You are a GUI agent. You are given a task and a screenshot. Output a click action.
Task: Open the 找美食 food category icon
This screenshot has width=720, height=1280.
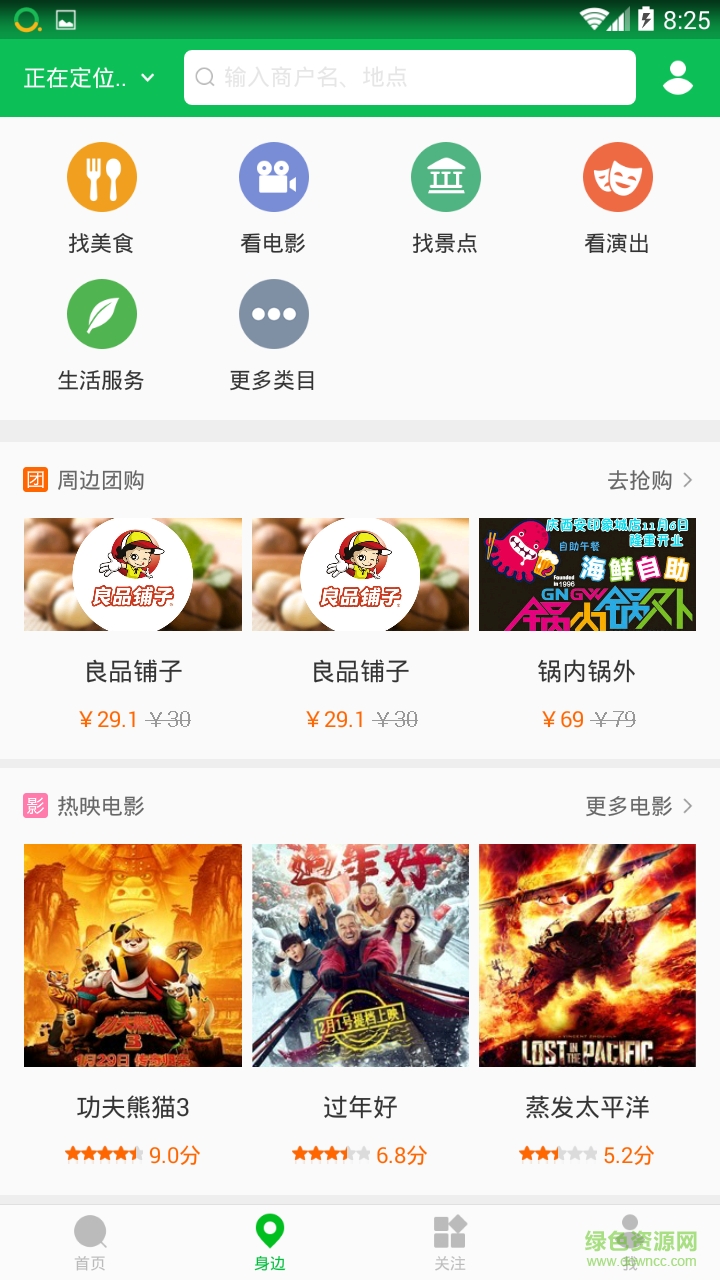[101, 176]
